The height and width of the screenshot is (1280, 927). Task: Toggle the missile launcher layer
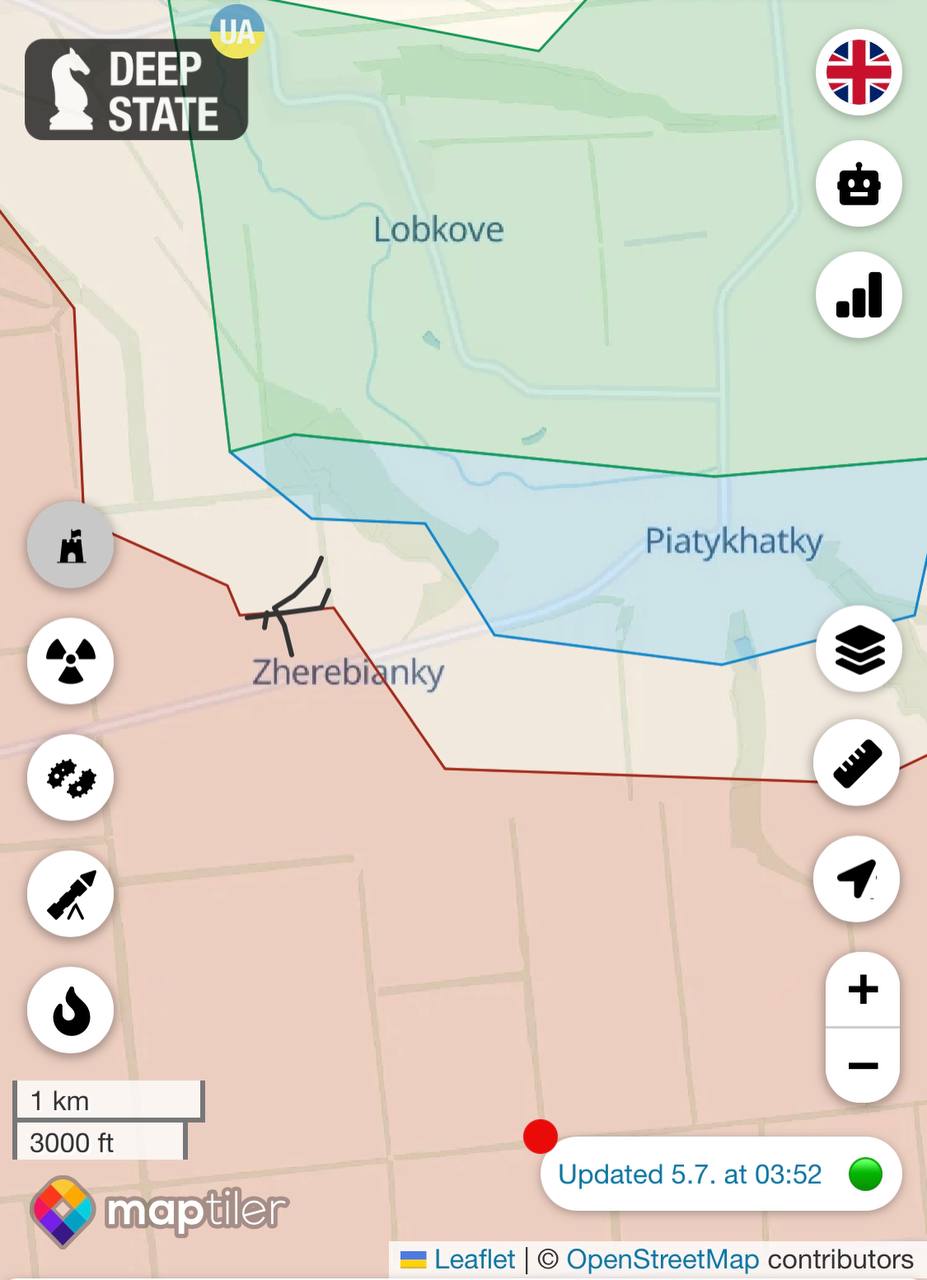coord(70,894)
